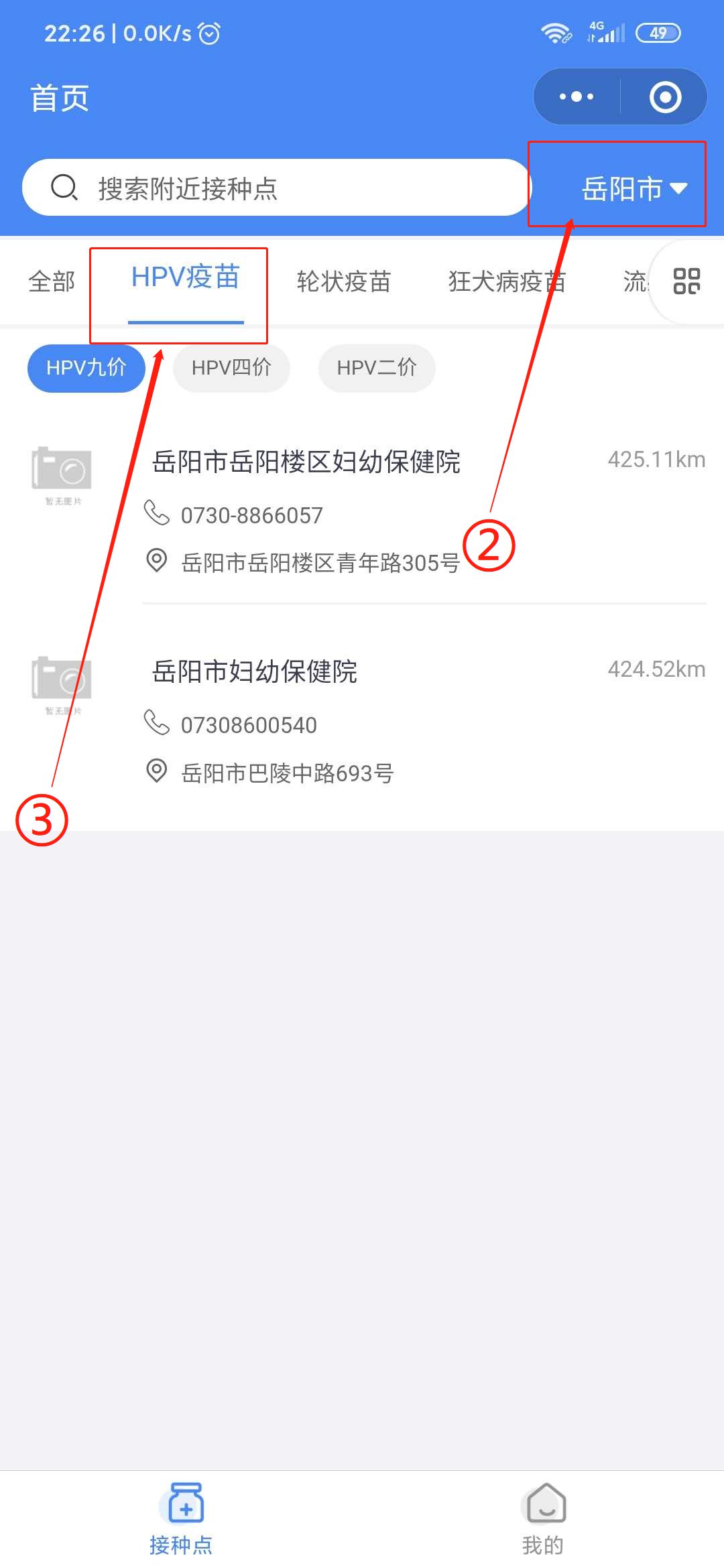The width and height of the screenshot is (724, 1568).
Task: Select the HPV九价 chip
Action: point(86,368)
